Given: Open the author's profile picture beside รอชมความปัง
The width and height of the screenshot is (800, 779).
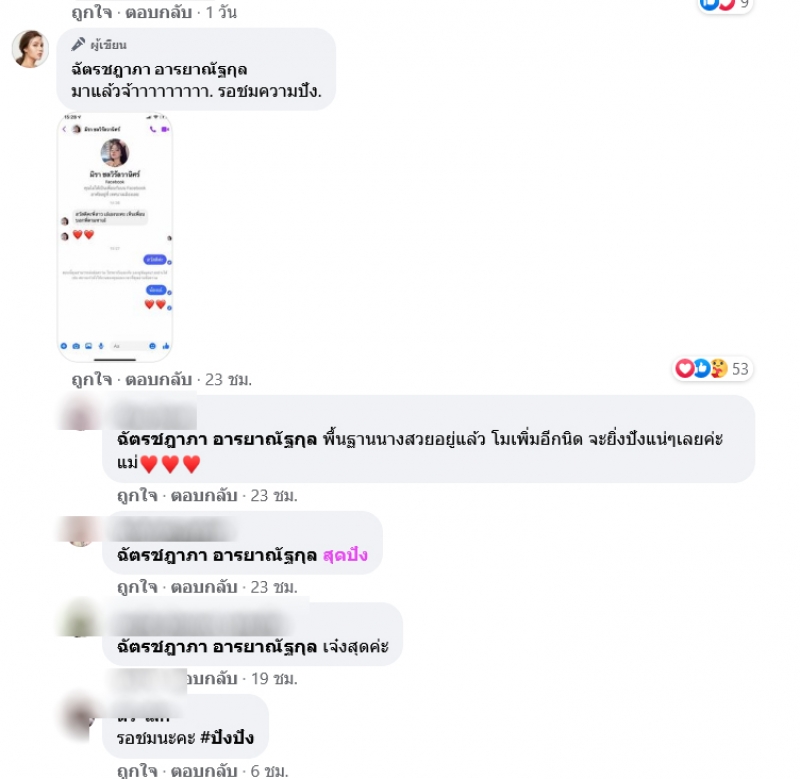Looking at the screenshot, I should [x=30, y=49].
